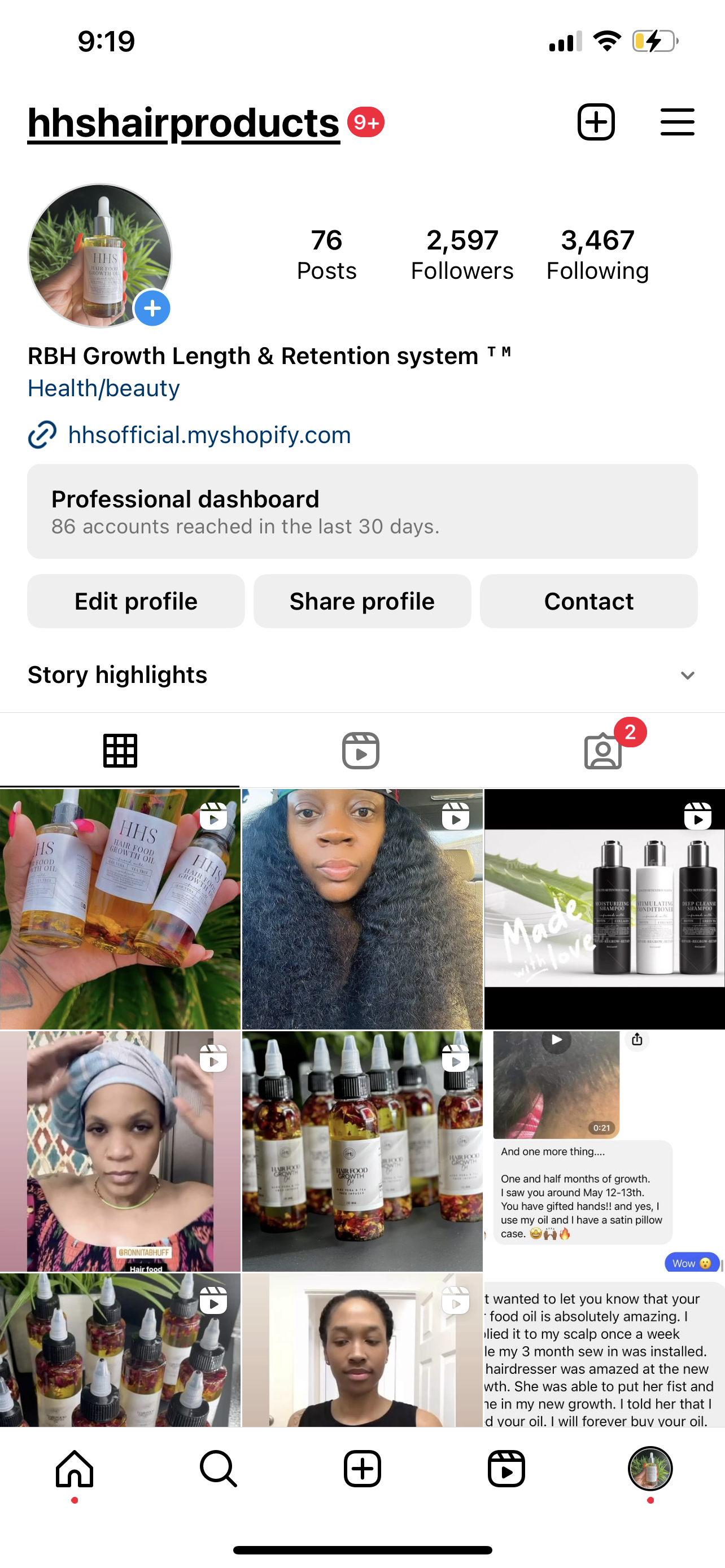The height and width of the screenshot is (1568, 725).
Task: Open the hhshairproducts account switcher
Action: 184,124
